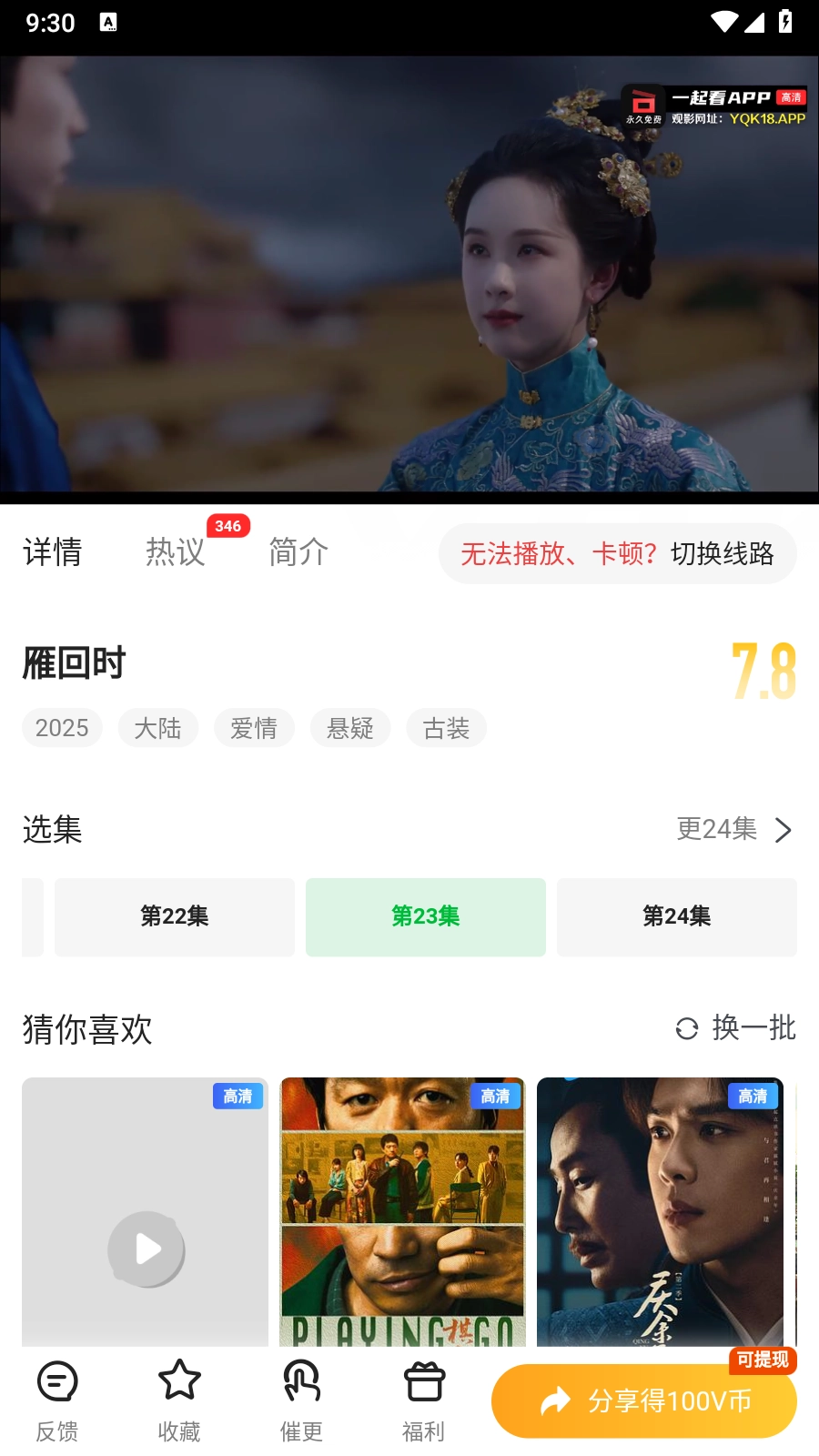This screenshot has width=819, height=1456.
Task: Tap the play icon on the first recommendation
Action: 145,1249
